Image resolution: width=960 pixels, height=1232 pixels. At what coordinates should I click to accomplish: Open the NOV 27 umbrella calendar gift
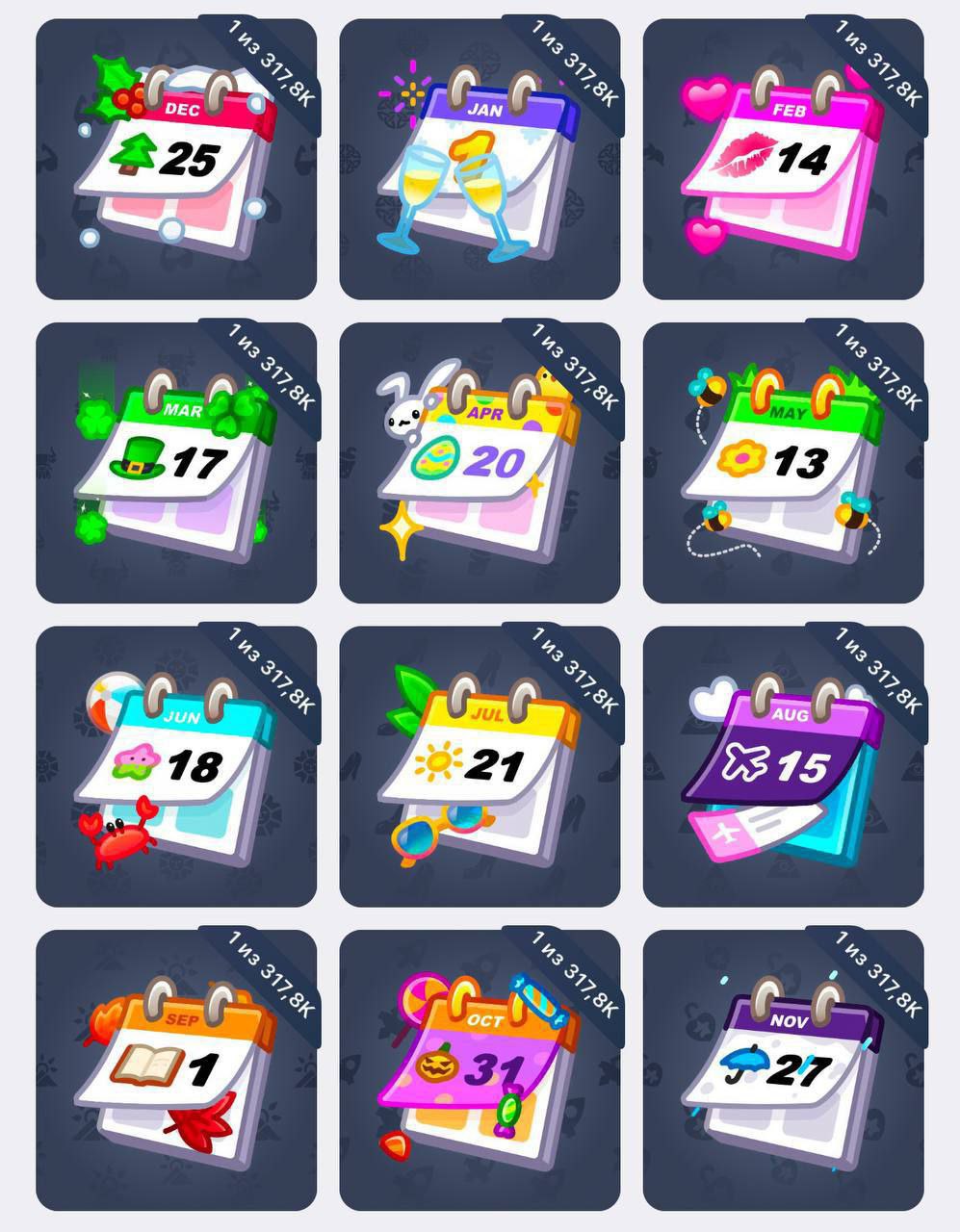(783, 1070)
